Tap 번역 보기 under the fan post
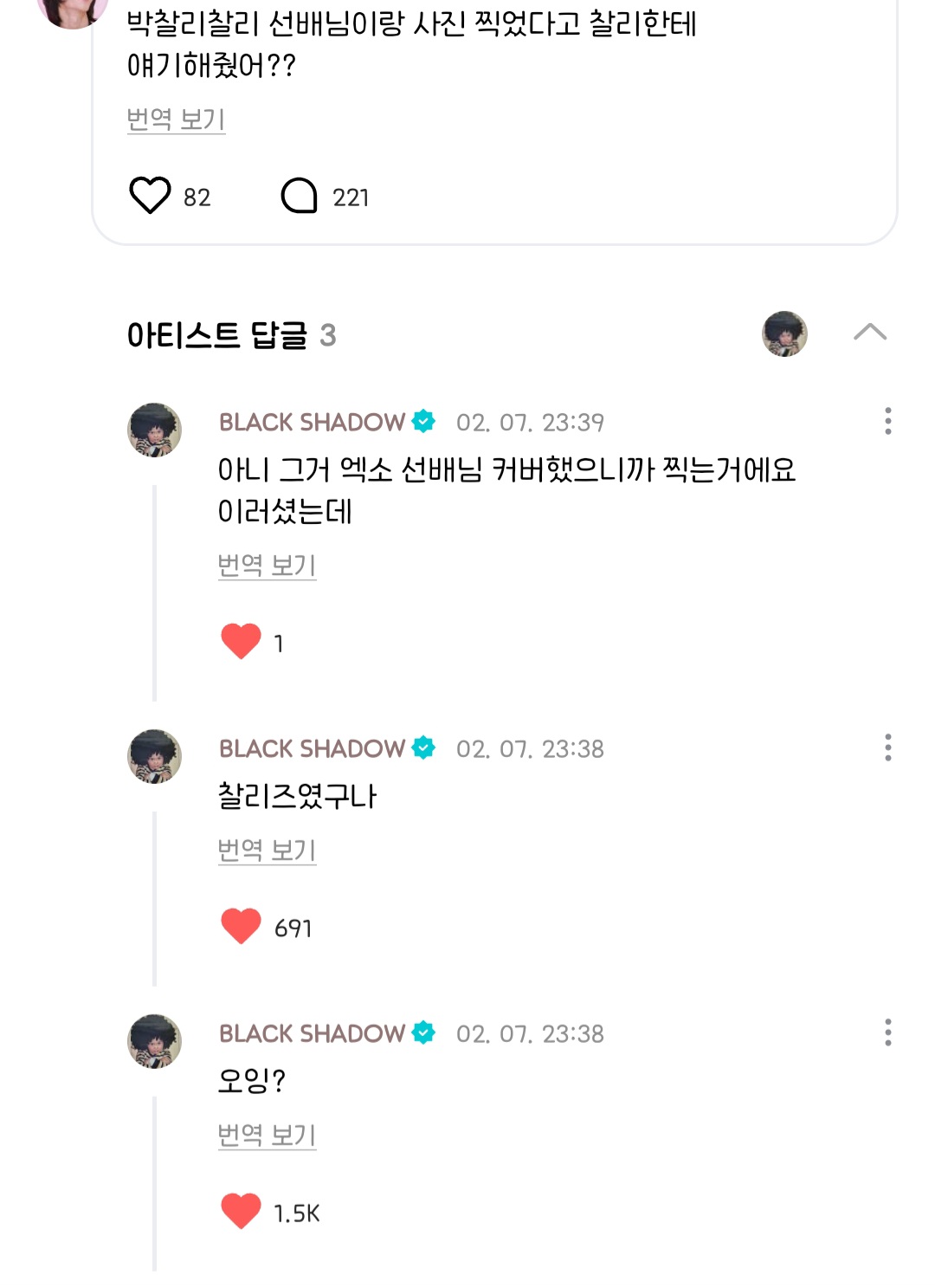Image resolution: width=935 pixels, height=1288 pixels. (176, 119)
